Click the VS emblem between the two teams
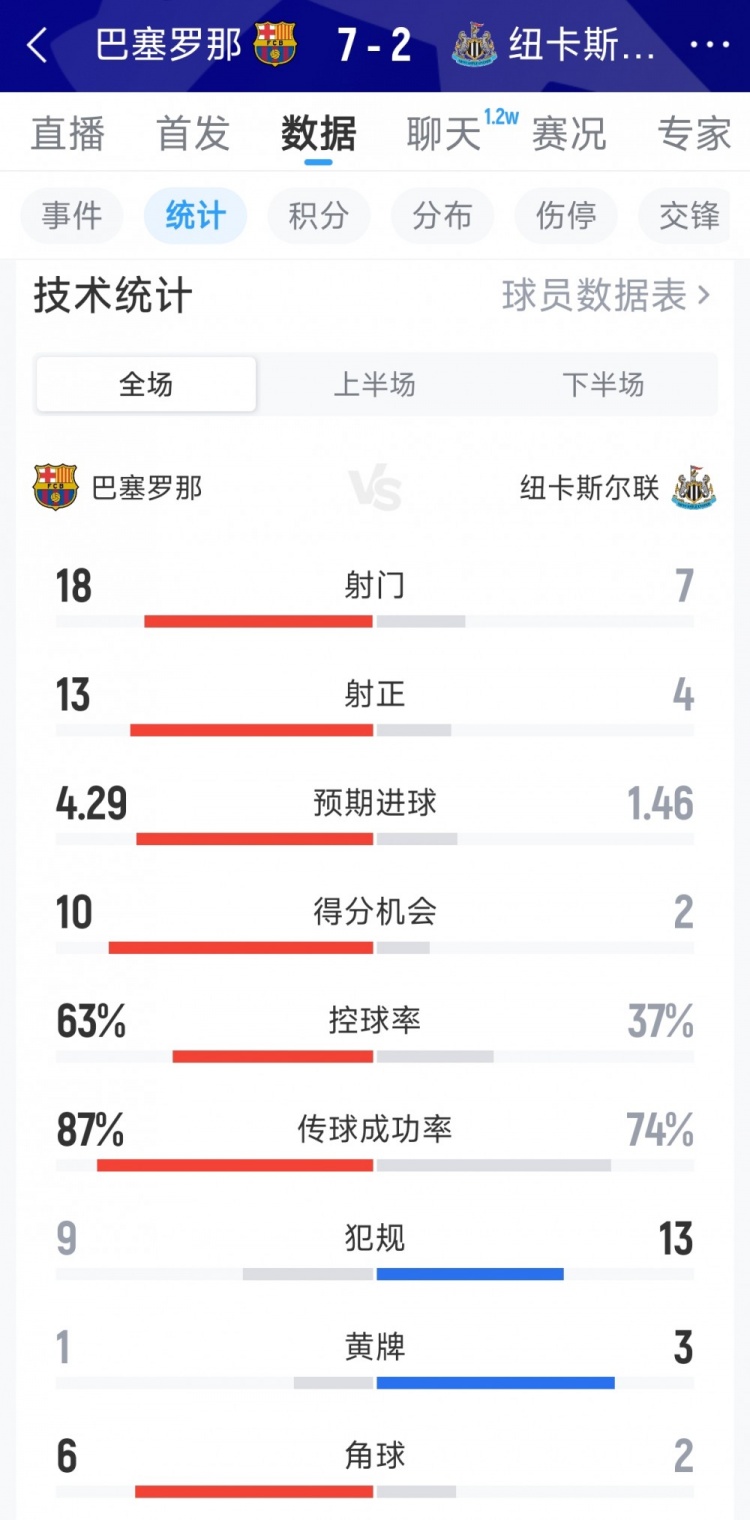The width and height of the screenshot is (750, 1520). tap(375, 487)
